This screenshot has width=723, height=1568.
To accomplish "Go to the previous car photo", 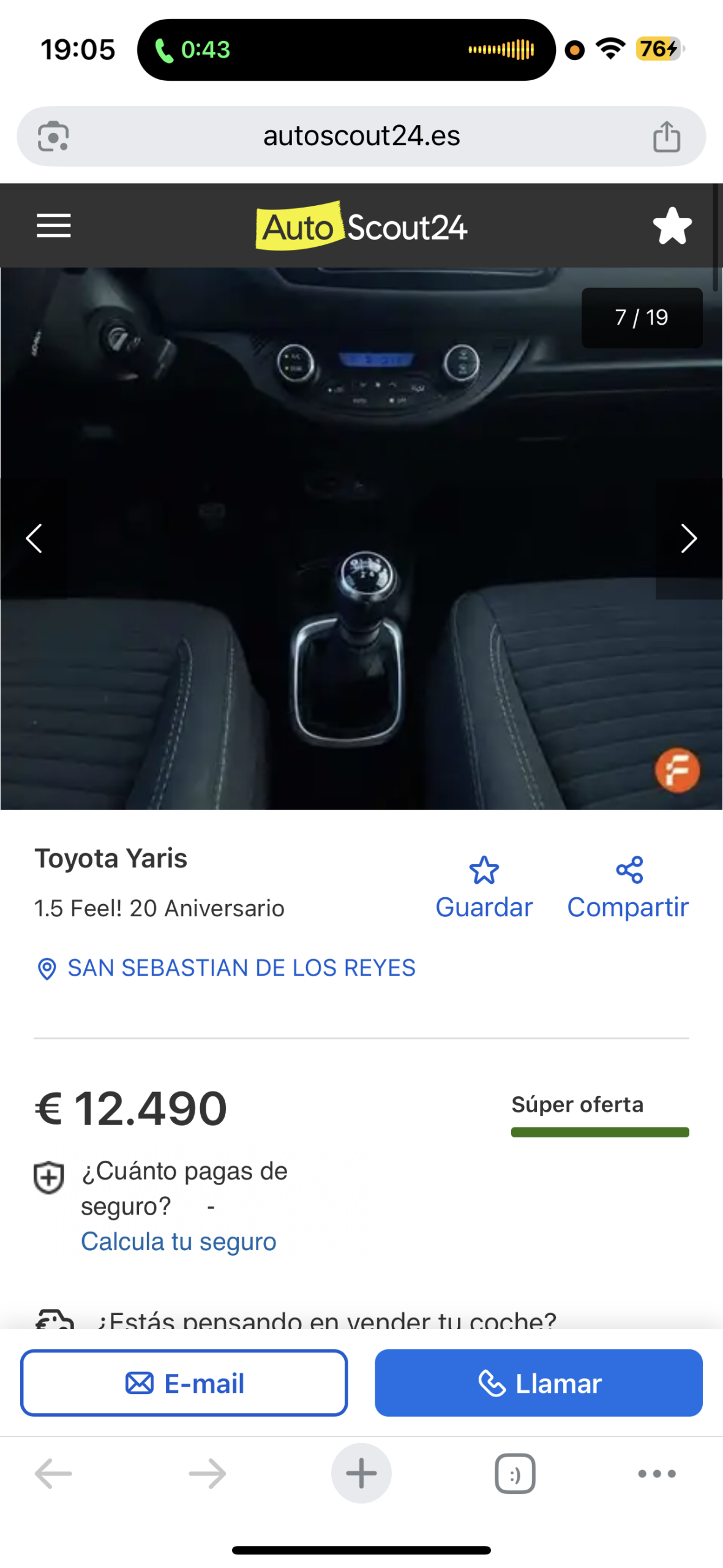I will [x=34, y=538].
